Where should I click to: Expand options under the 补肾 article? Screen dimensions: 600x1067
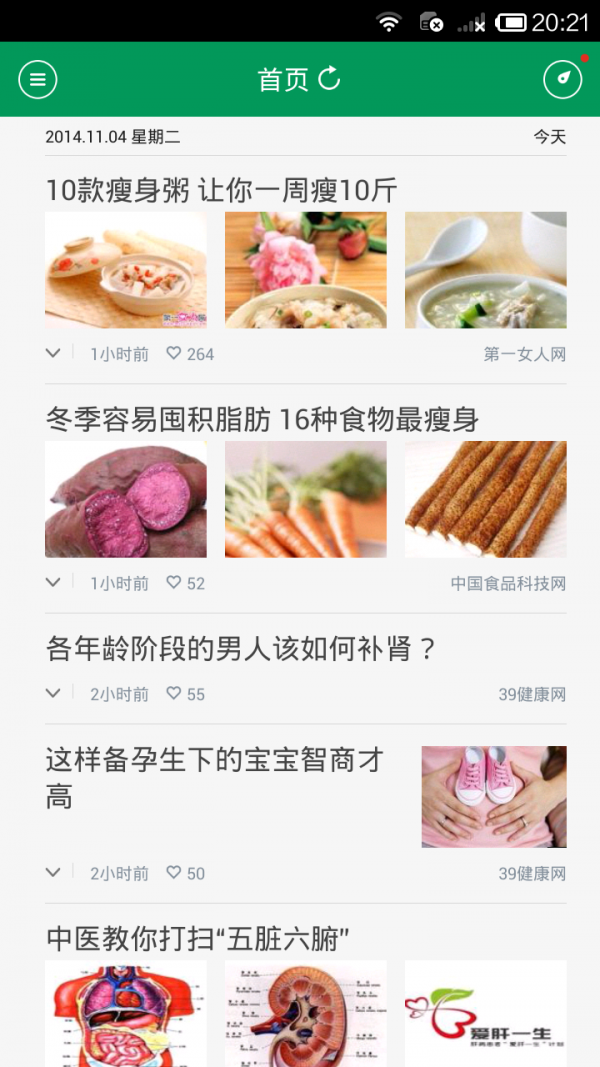(53, 693)
